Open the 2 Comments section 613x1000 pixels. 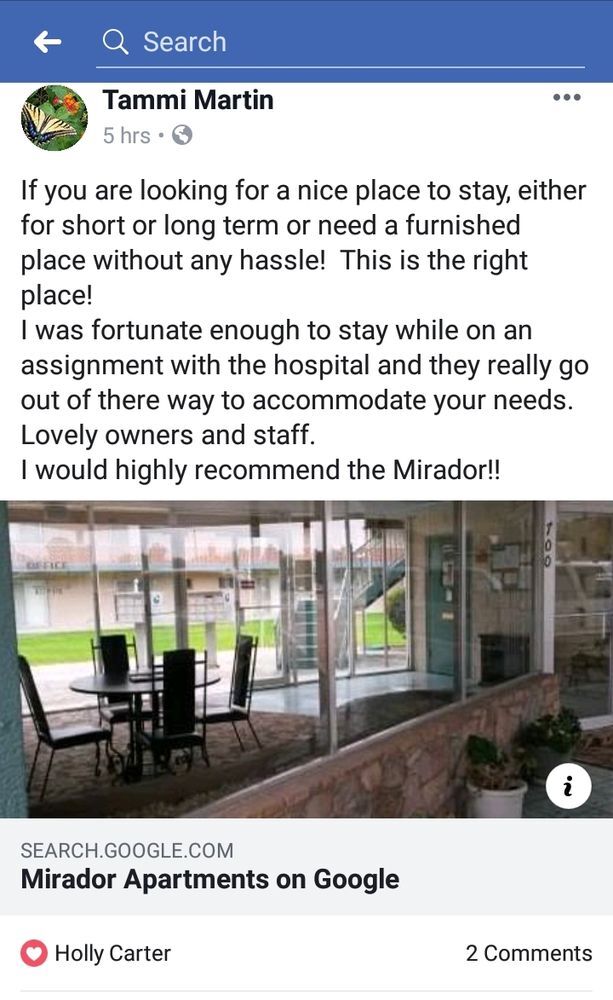tap(528, 953)
